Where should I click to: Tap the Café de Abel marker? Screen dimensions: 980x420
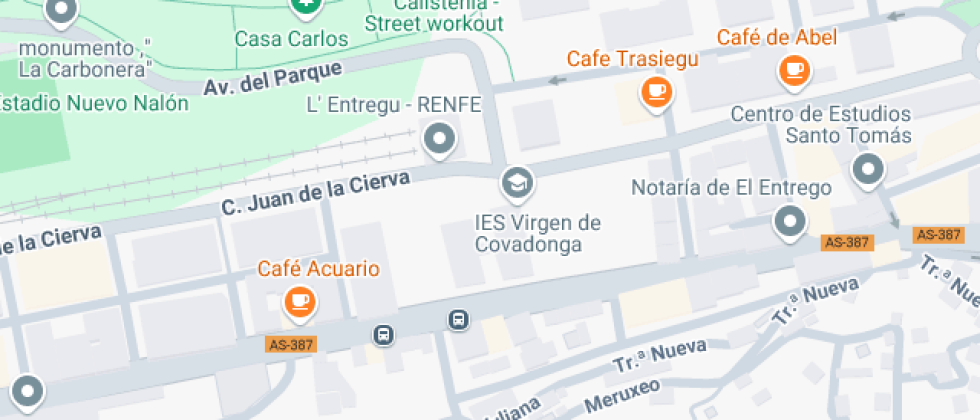click(796, 70)
